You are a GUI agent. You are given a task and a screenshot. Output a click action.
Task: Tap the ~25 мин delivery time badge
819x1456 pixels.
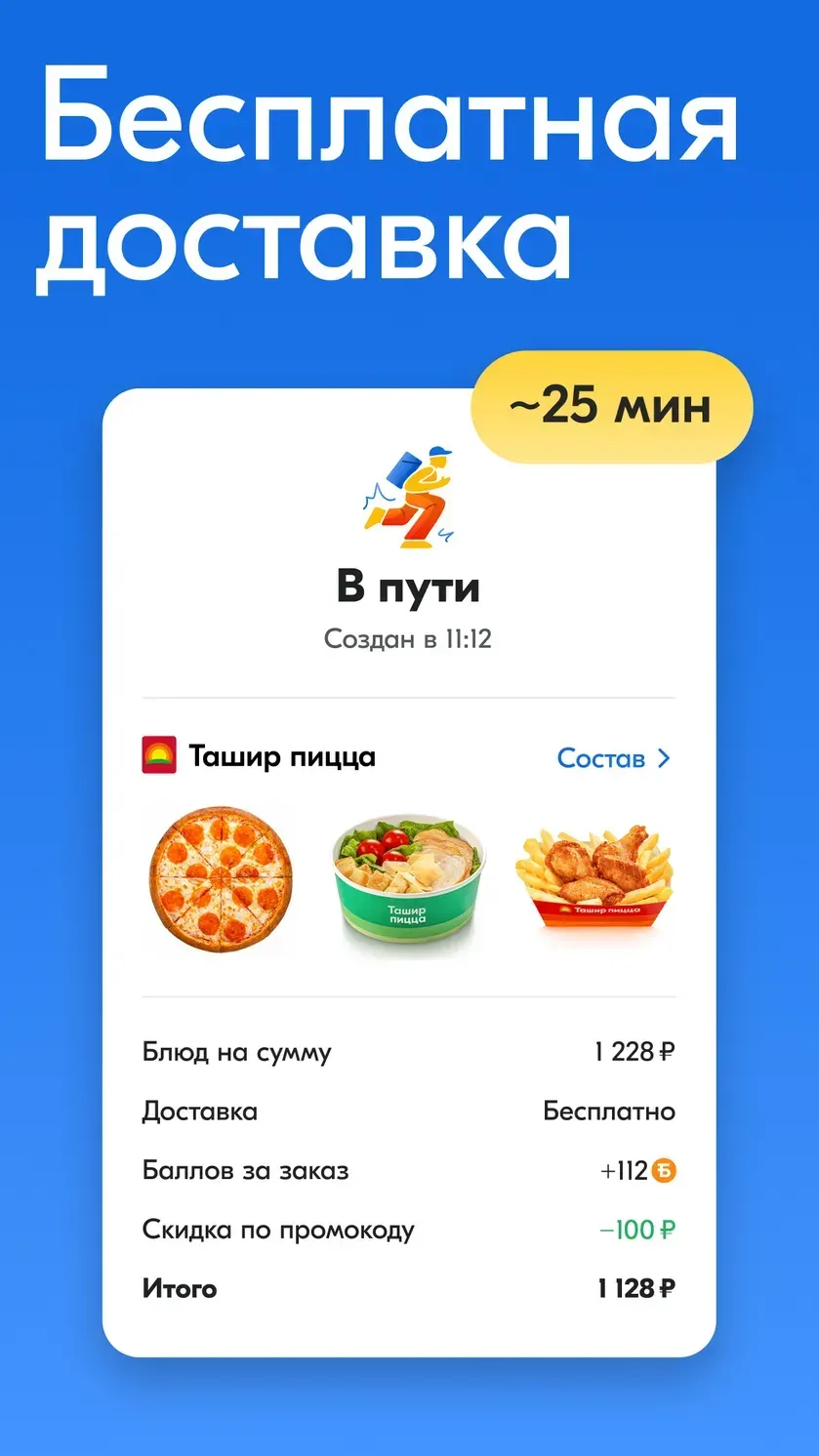pyautogui.click(x=610, y=404)
